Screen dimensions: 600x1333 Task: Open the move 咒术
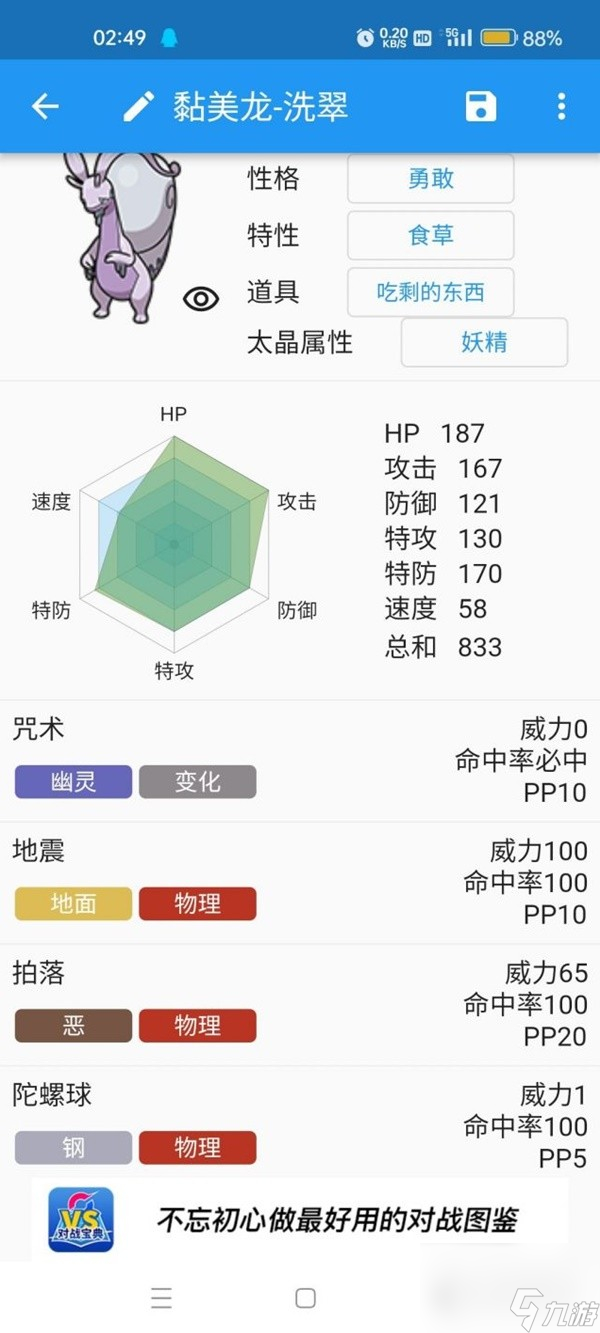[x=300, y=760]
